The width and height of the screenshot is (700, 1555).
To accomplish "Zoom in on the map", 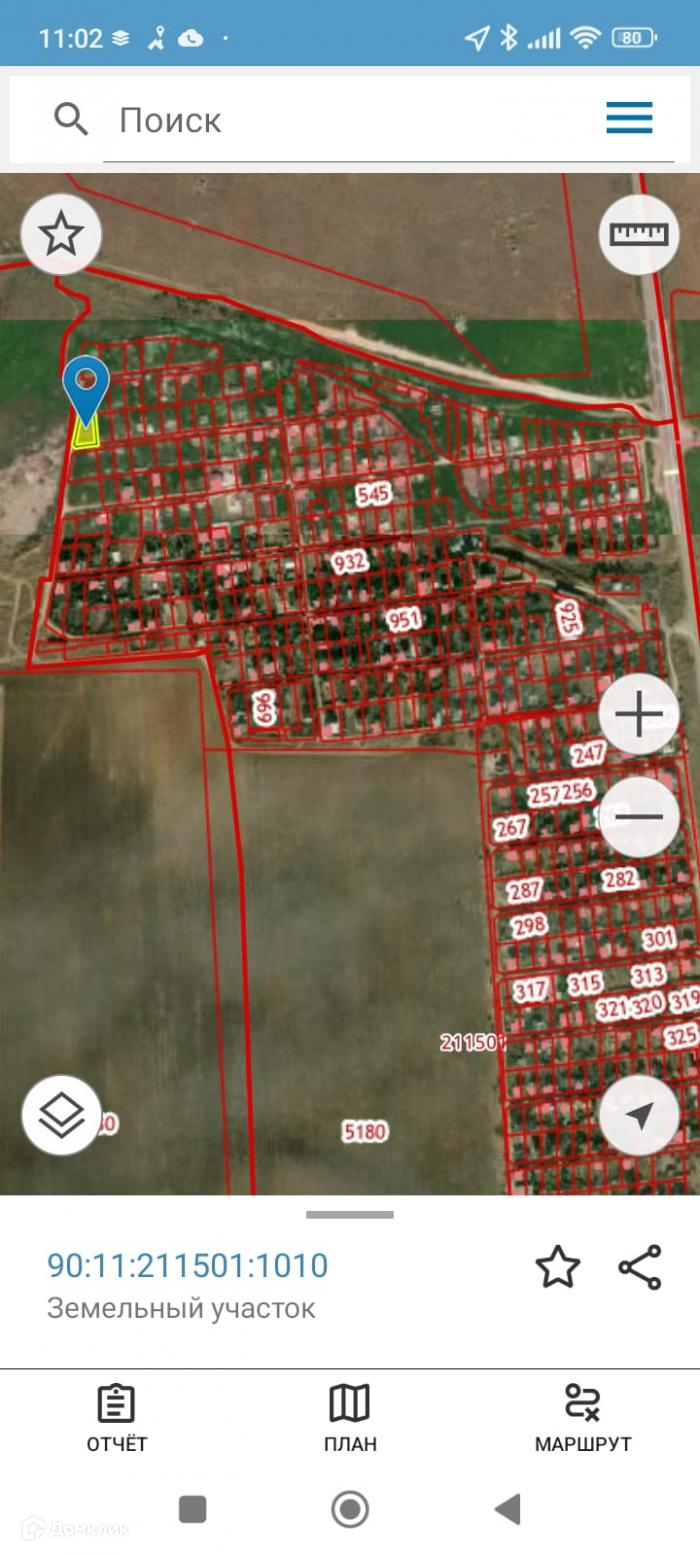I will (x=639, y=714).
